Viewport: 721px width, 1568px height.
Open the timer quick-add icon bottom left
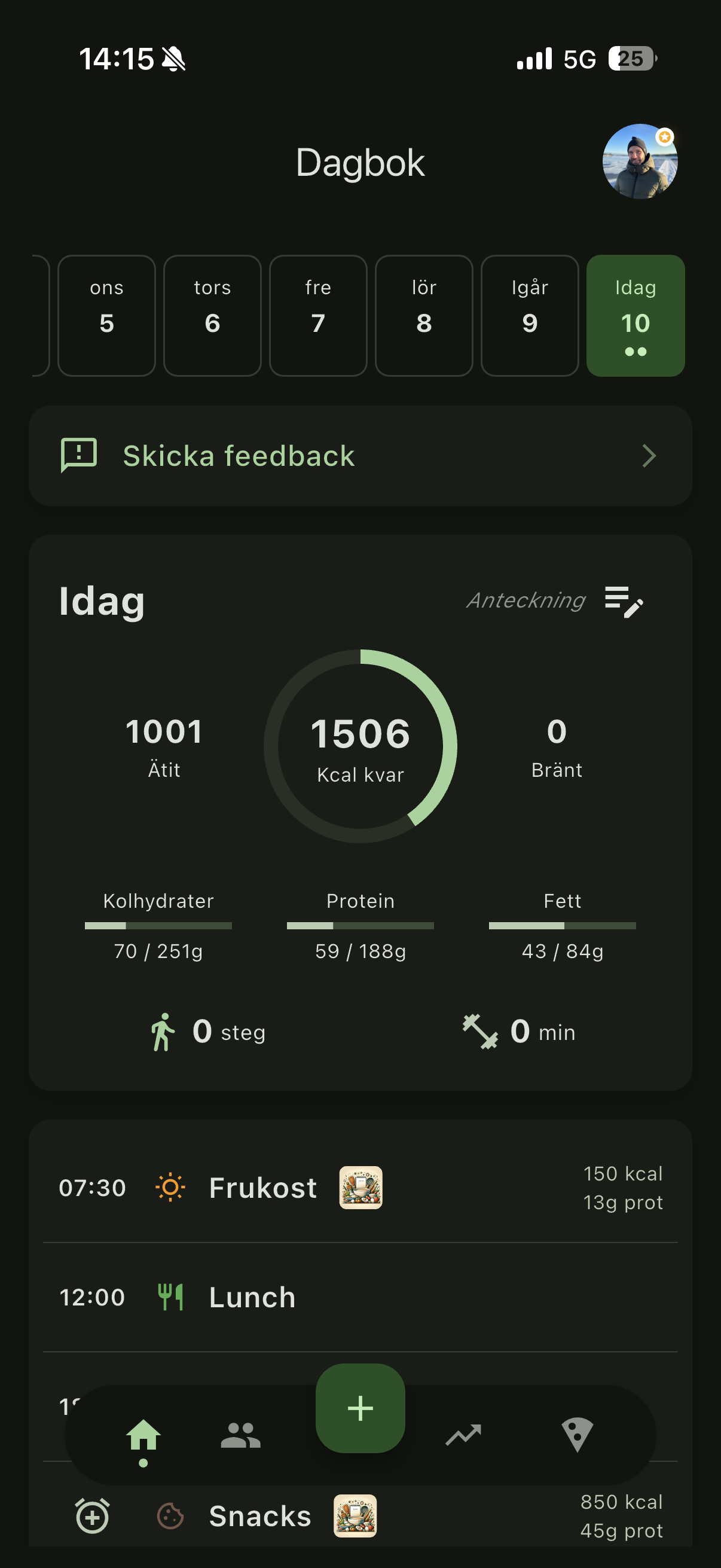(91, 1515)
